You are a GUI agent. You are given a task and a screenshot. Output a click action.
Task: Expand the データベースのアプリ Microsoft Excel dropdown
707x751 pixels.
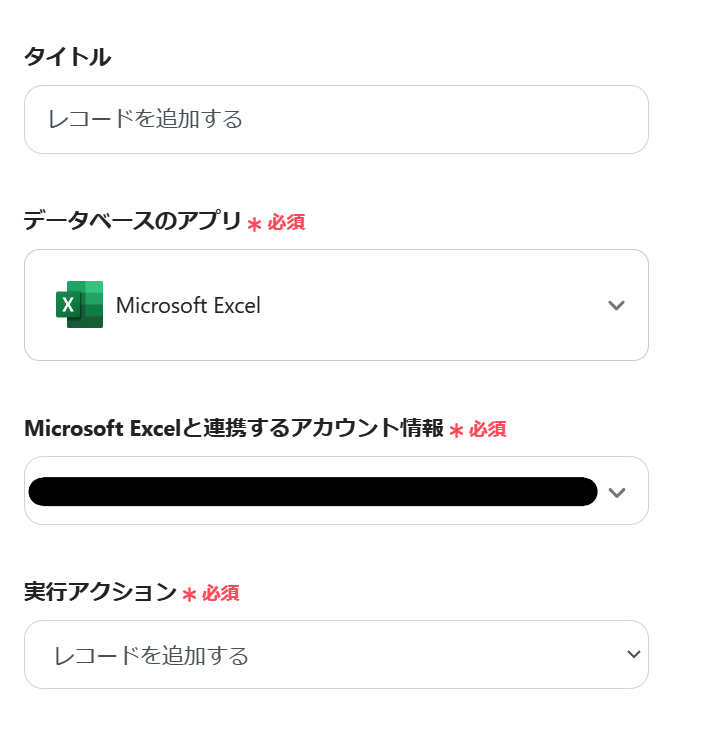click(x=336, y=305)
